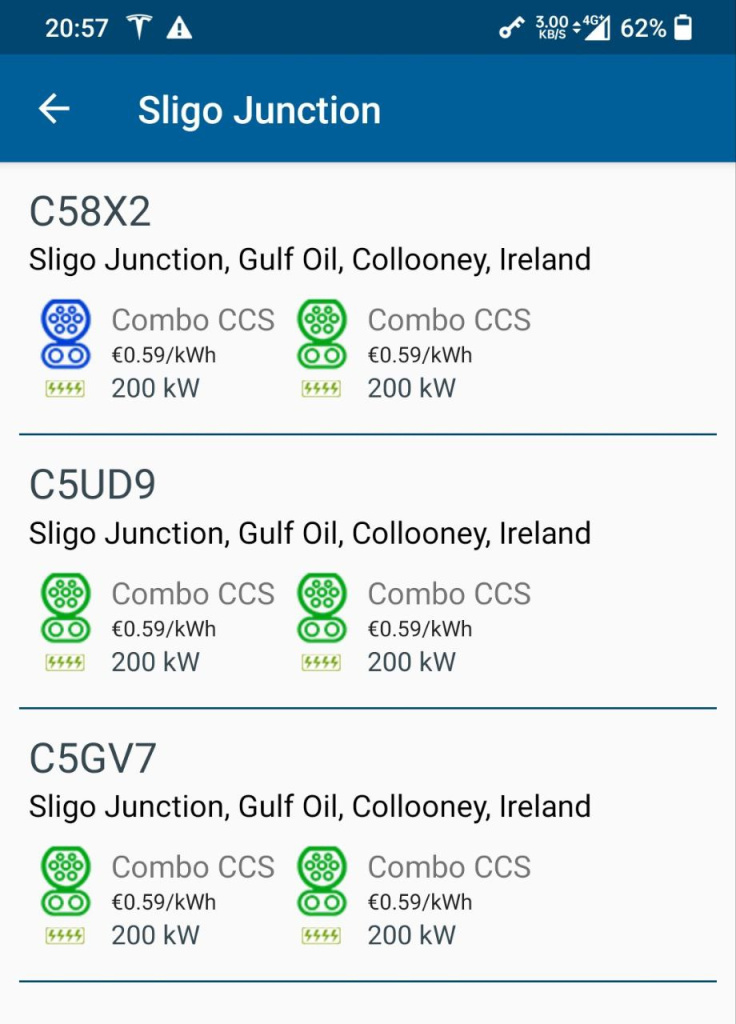Go back from Sligo Junction
This screenshot has height=1024, width=736.
pyautogui.click(x=54, y=109)
